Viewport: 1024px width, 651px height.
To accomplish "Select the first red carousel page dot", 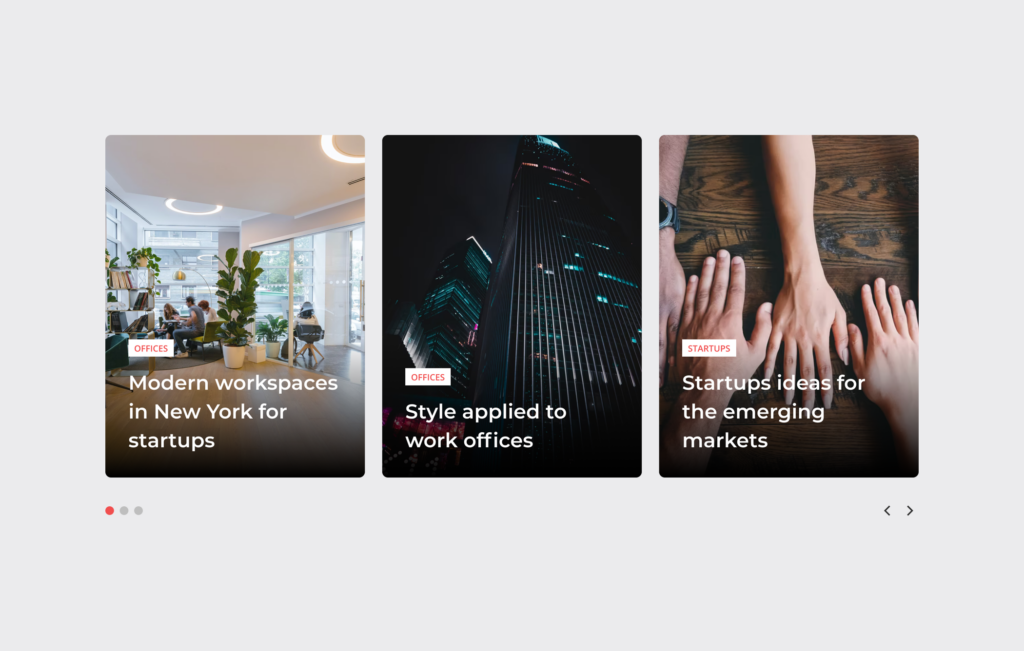I will tap(110, 511).
